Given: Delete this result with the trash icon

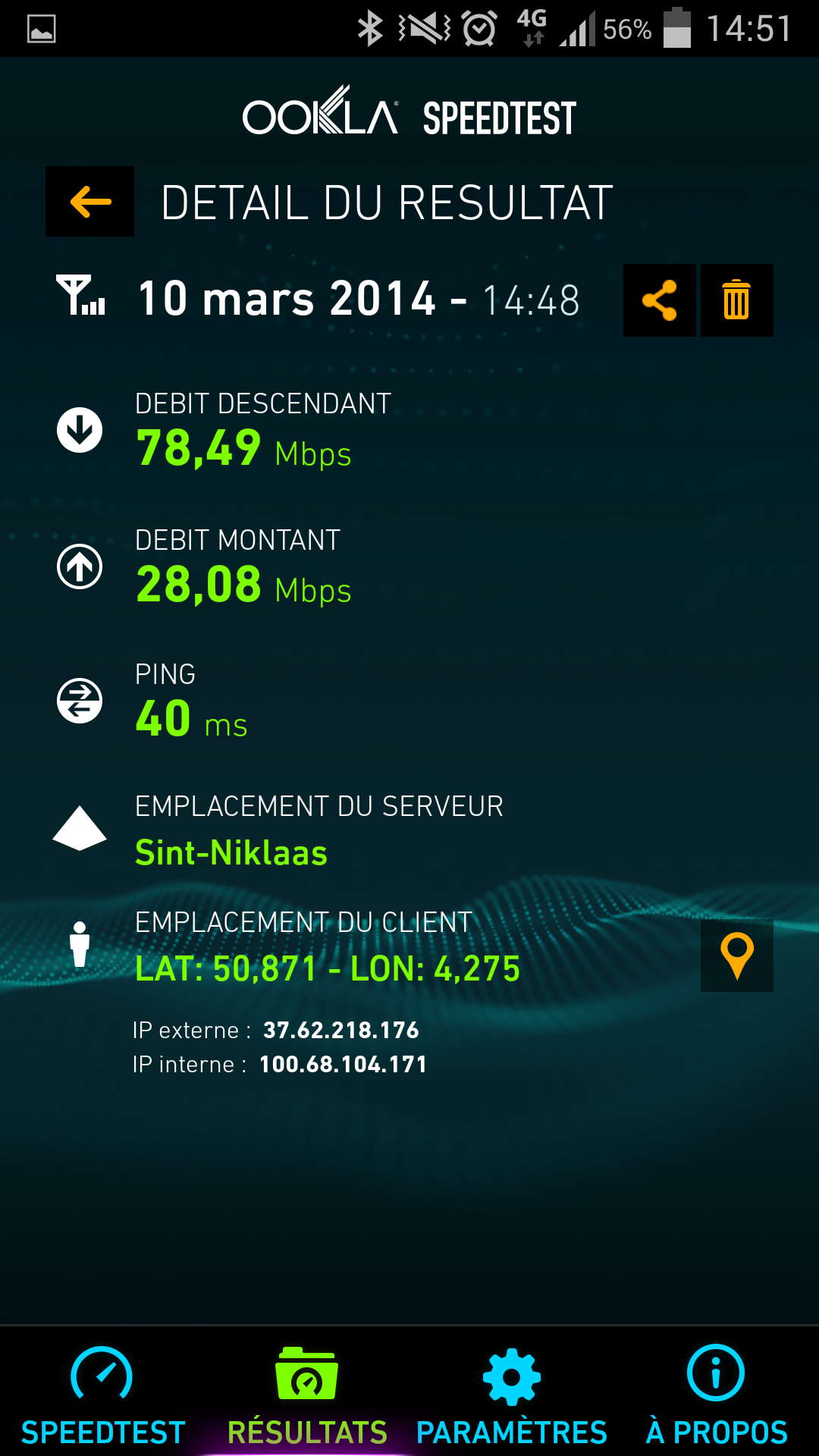Looking at the screenshot, I should coord(736,300).
